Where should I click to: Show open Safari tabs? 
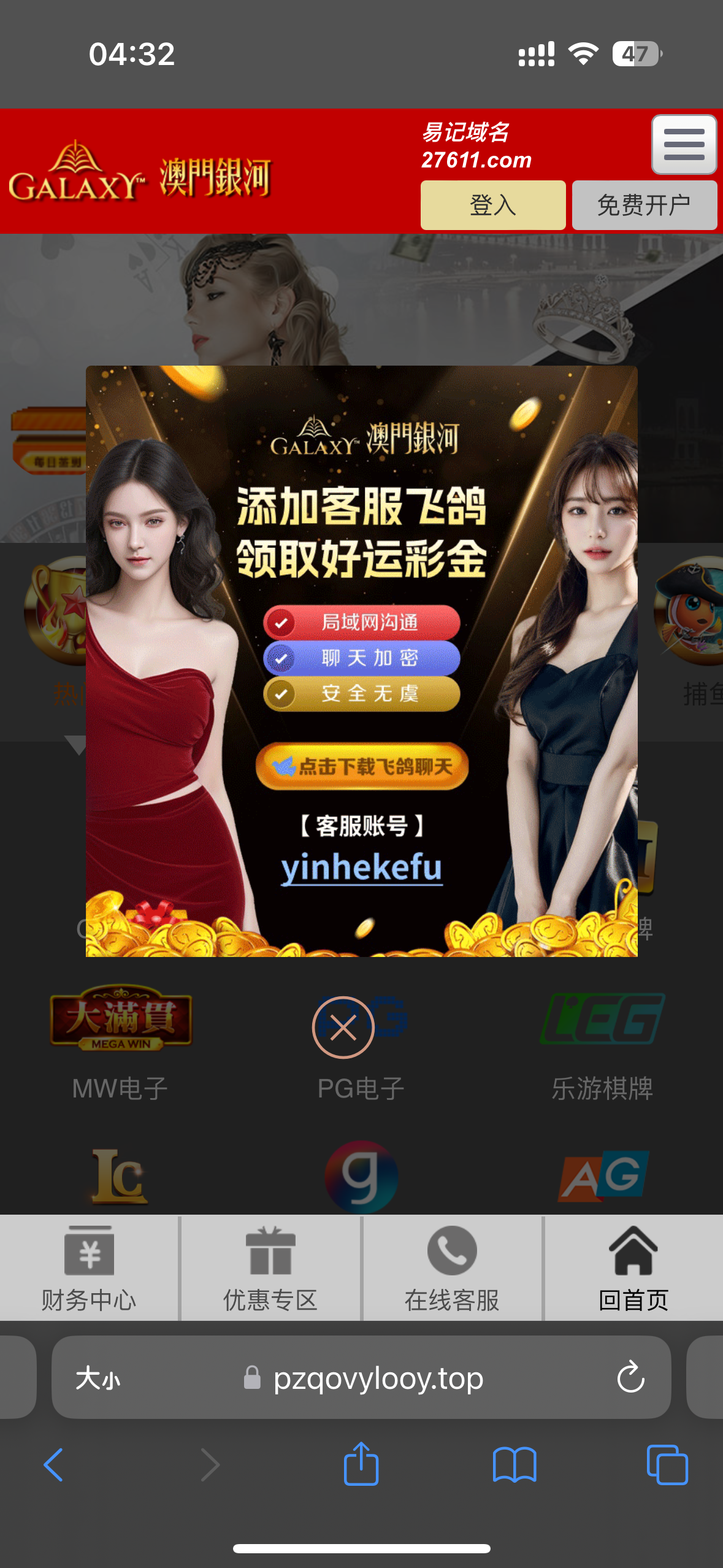coord(667,1465)
